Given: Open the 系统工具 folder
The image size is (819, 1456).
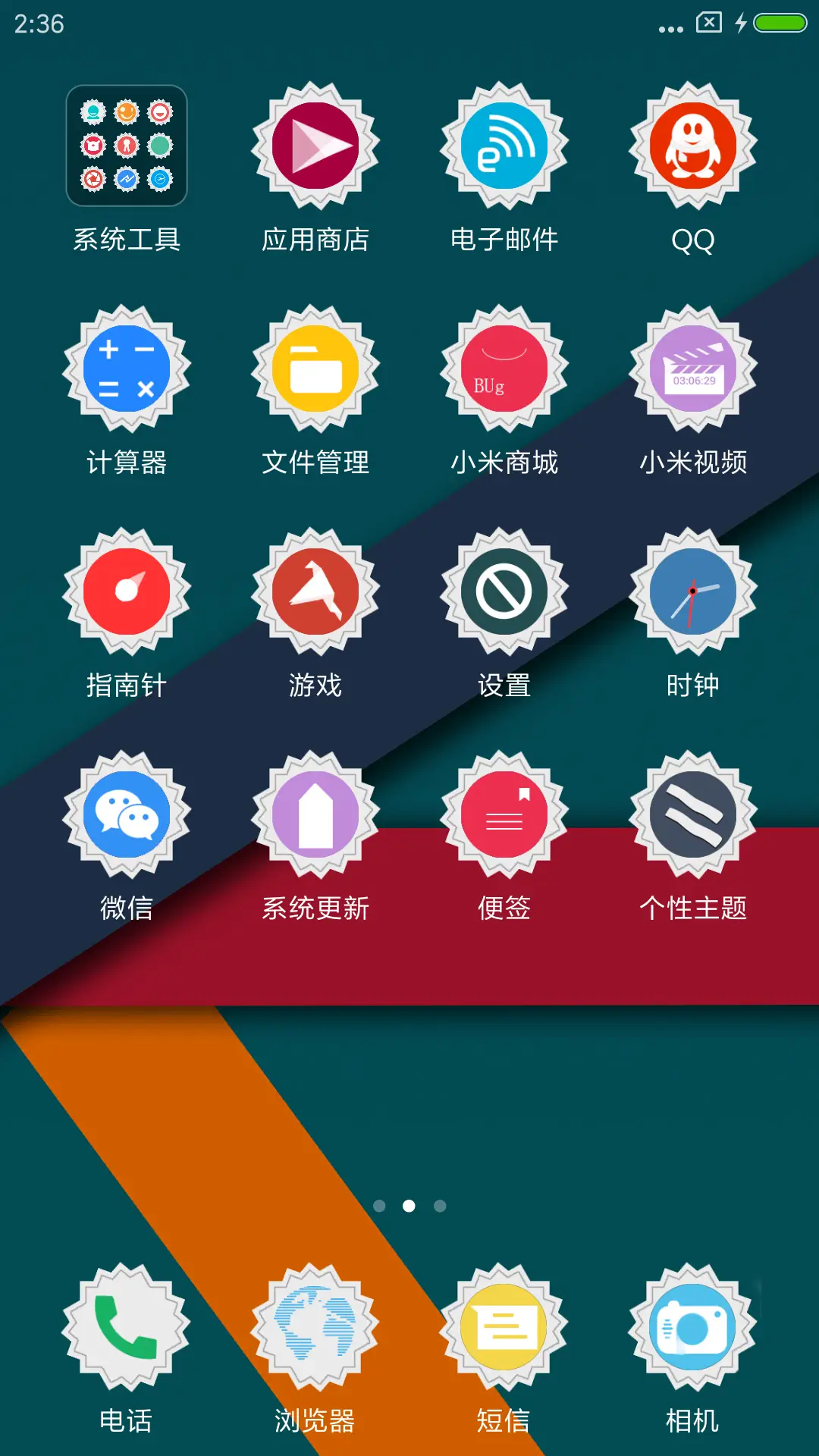Looking at the screenshot, I should (126, 146).
